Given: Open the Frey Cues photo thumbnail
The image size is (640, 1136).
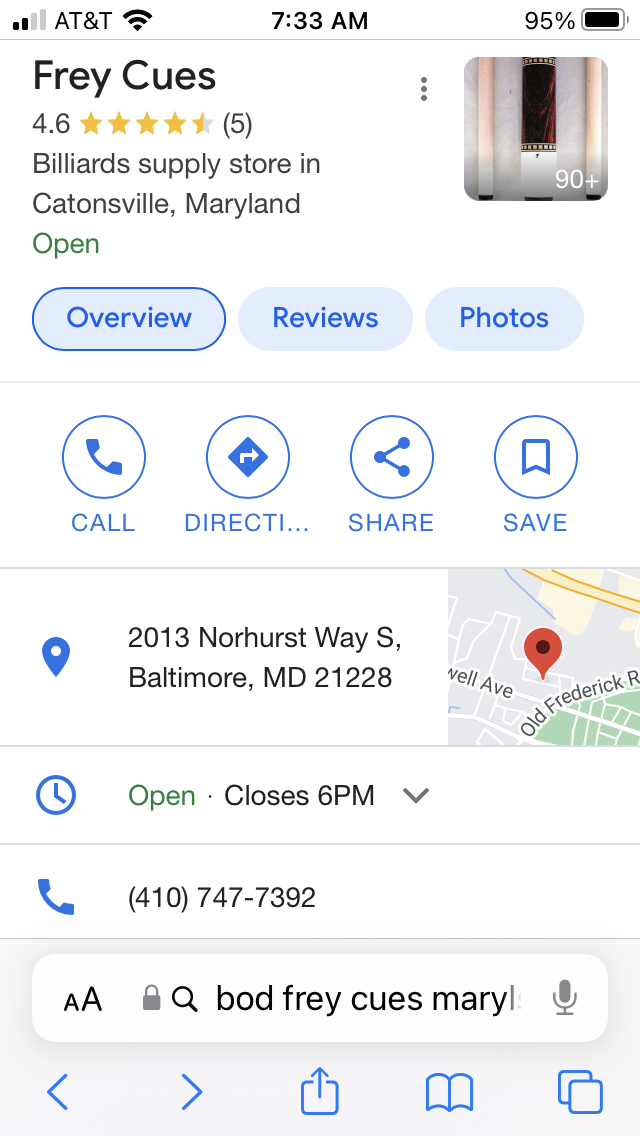Looking at the screenshot, I should tap(536, 128).
